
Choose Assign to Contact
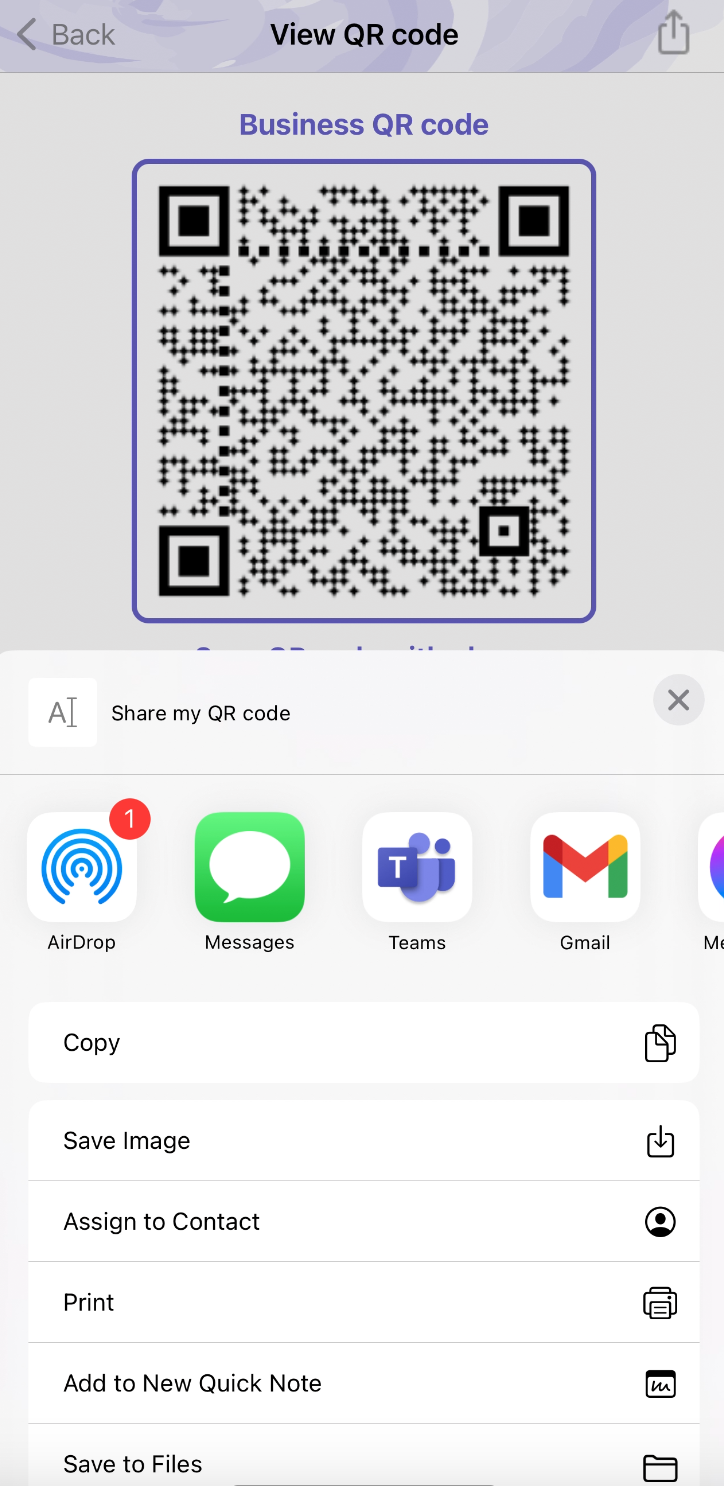click(364, 1221)
